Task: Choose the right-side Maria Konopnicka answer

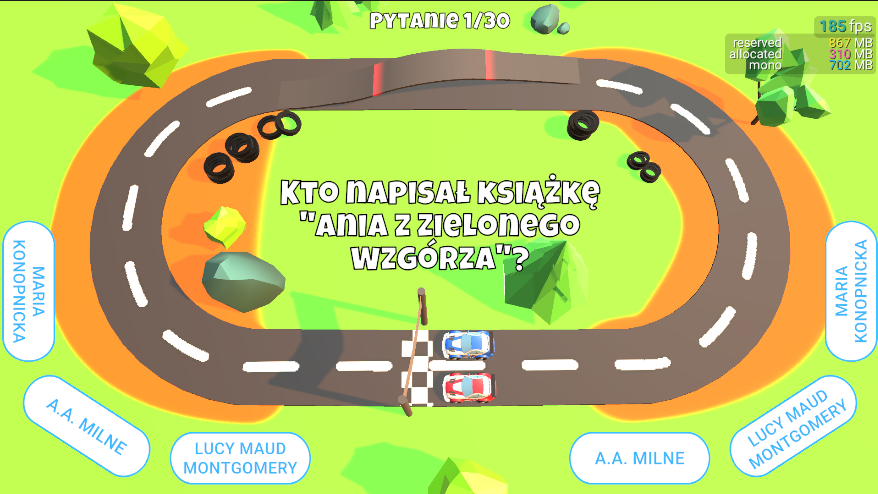Action: click(x=851, y=291)
